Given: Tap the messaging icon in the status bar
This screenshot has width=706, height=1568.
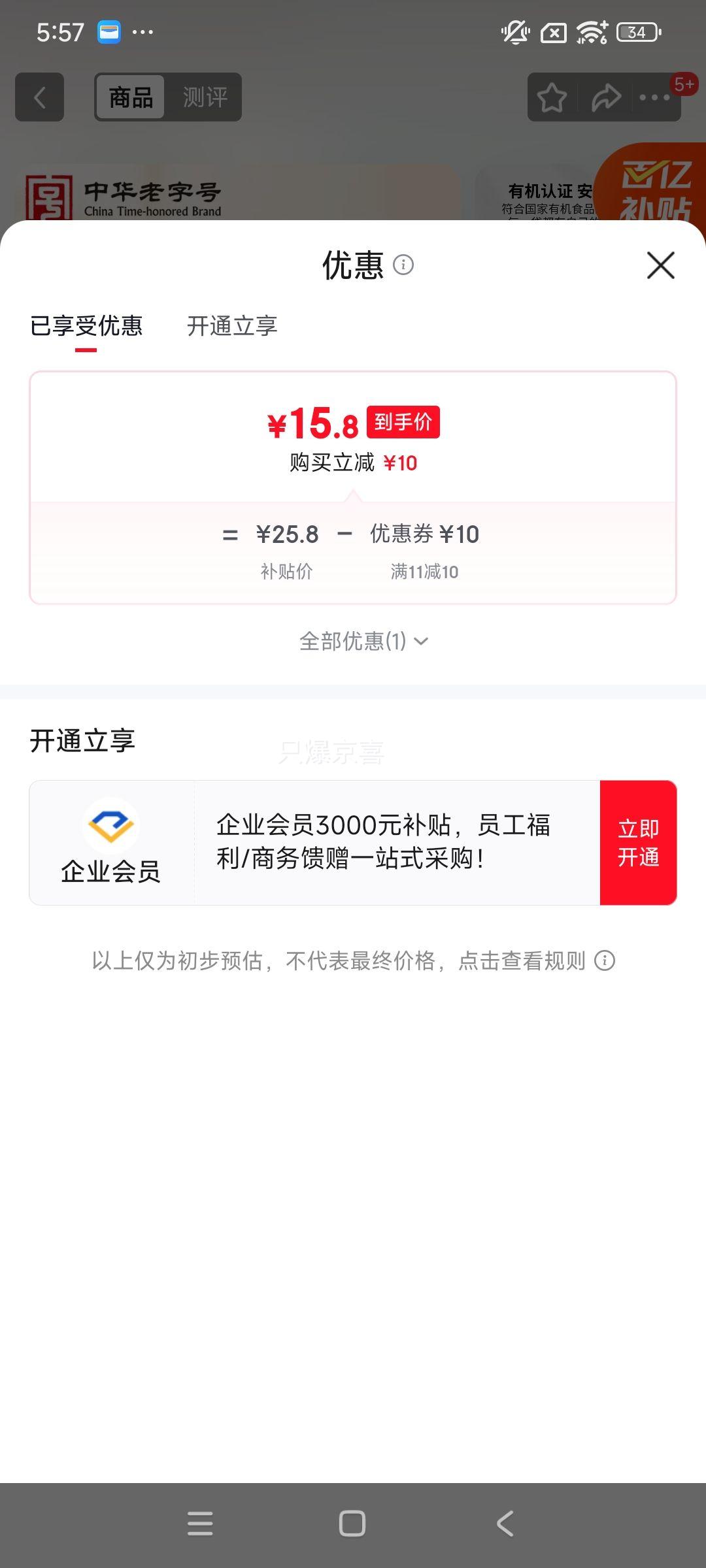Looking at the screenshot, I should coord(109,33).
